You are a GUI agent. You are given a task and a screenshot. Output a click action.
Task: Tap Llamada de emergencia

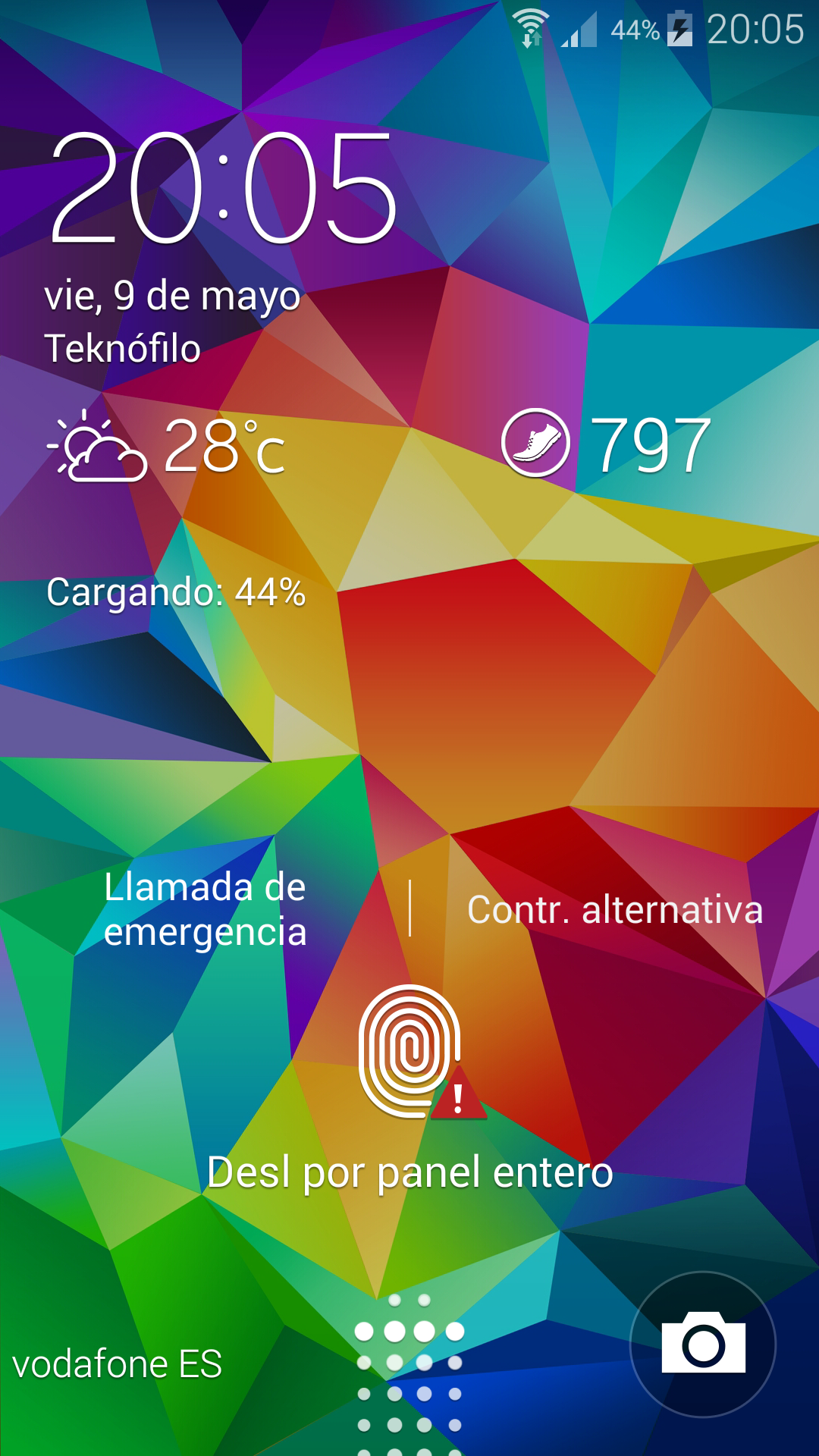tap(205, 909)
